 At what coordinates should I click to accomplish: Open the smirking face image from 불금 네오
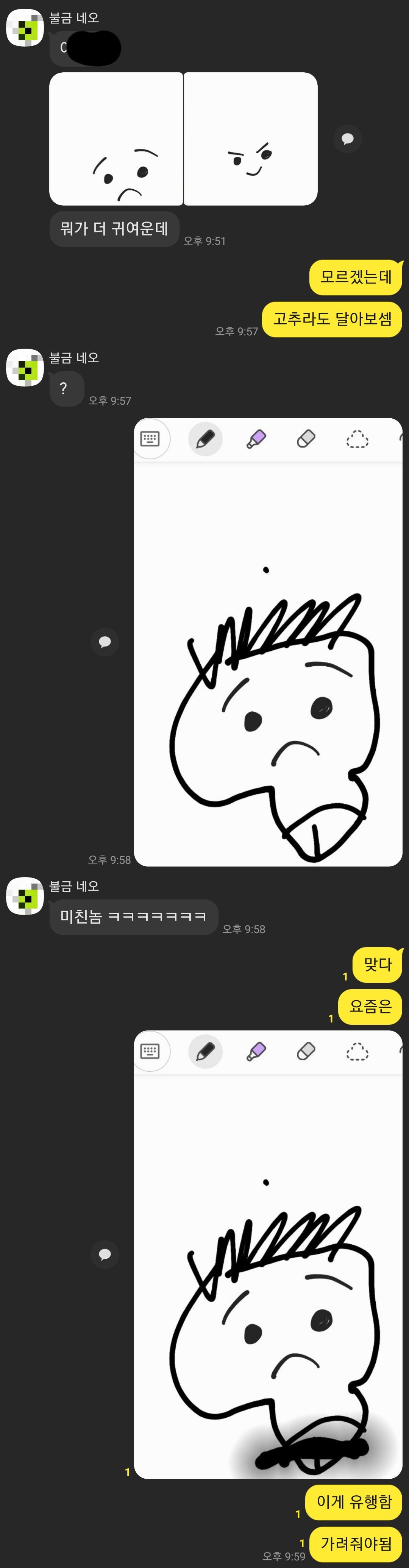coord(250,139)
